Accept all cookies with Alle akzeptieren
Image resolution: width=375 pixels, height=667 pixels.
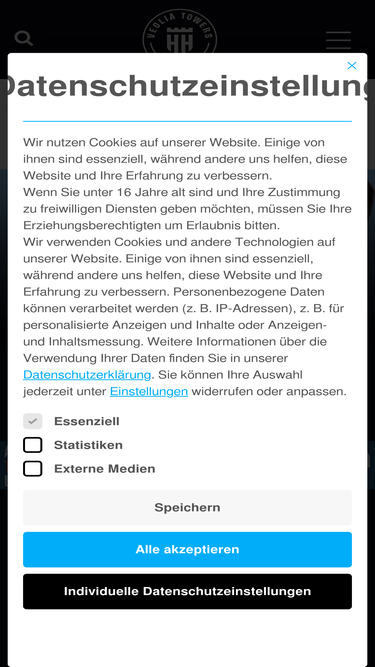[x=188, y=550]
